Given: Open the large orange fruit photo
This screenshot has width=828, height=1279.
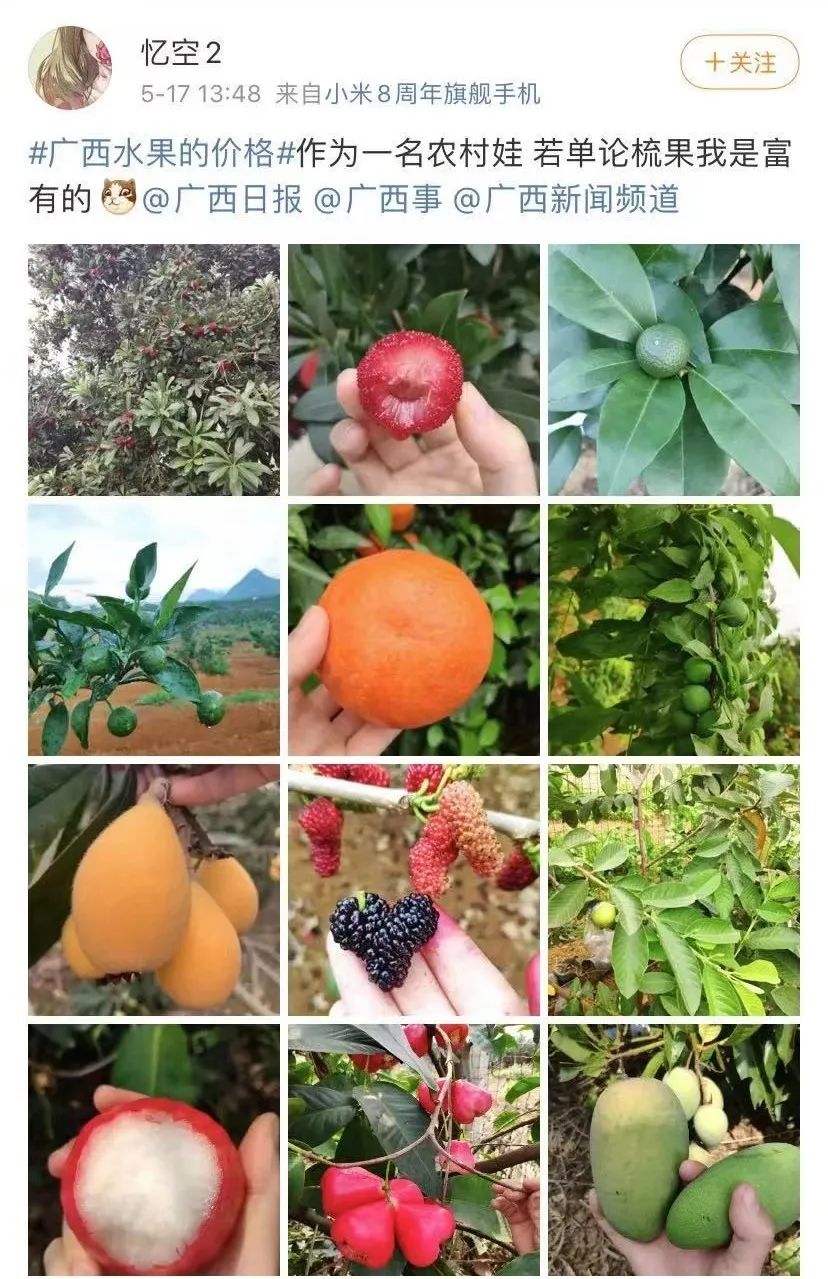Looking at the screenshot, I should click(x=414, y=630).
